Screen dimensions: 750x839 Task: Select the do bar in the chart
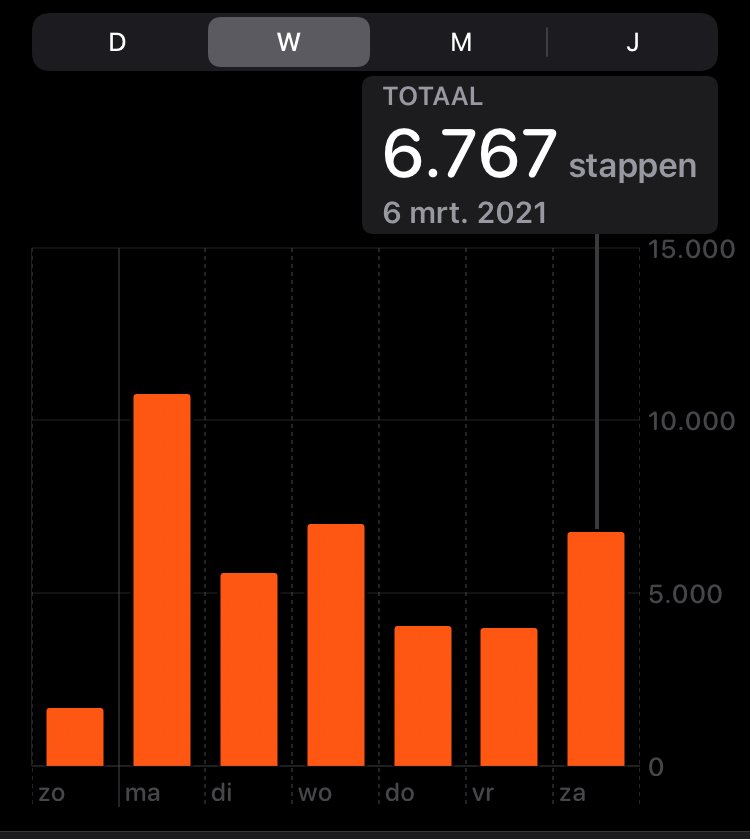click(x=423, y=696)
